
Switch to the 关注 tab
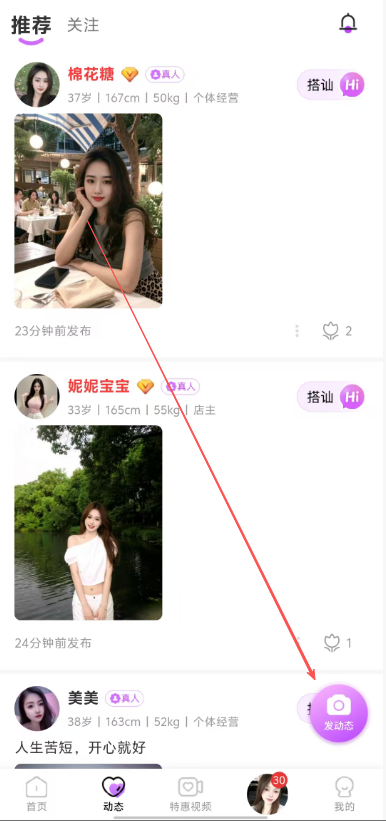click(83, 25)
